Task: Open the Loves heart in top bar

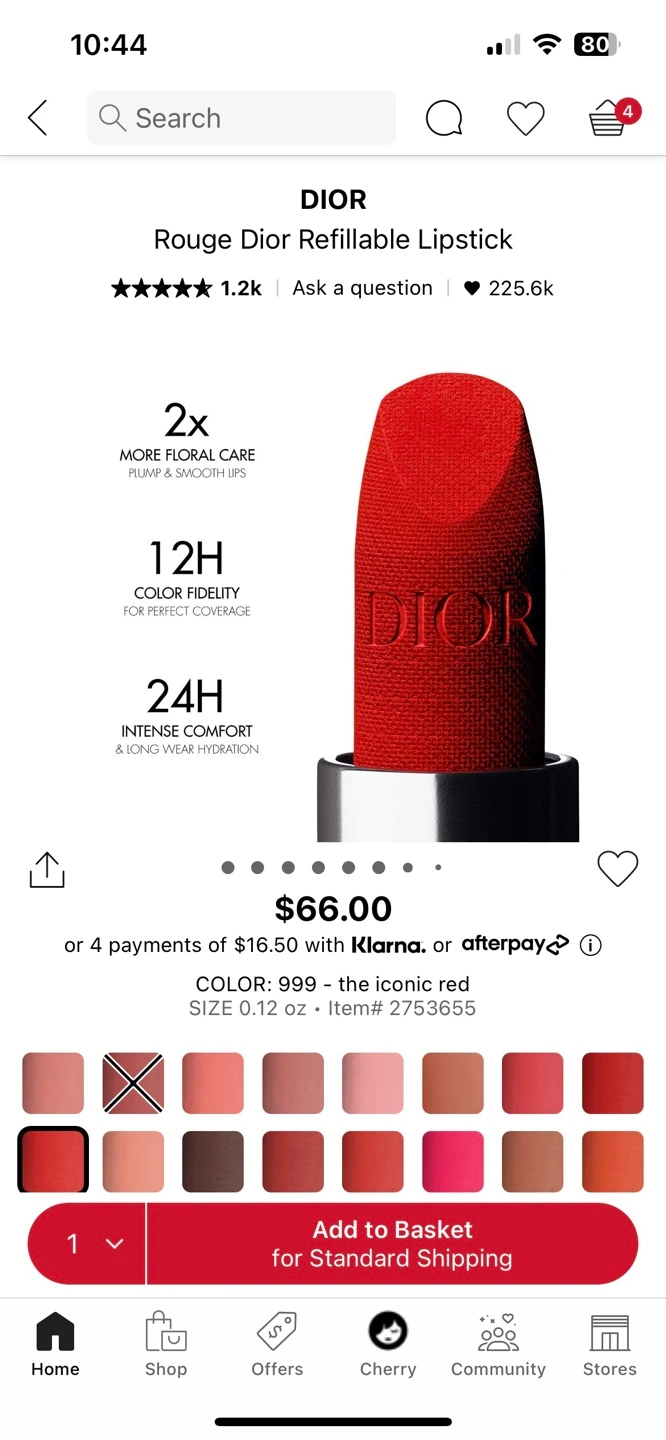Action: click(x=525, y=119)
